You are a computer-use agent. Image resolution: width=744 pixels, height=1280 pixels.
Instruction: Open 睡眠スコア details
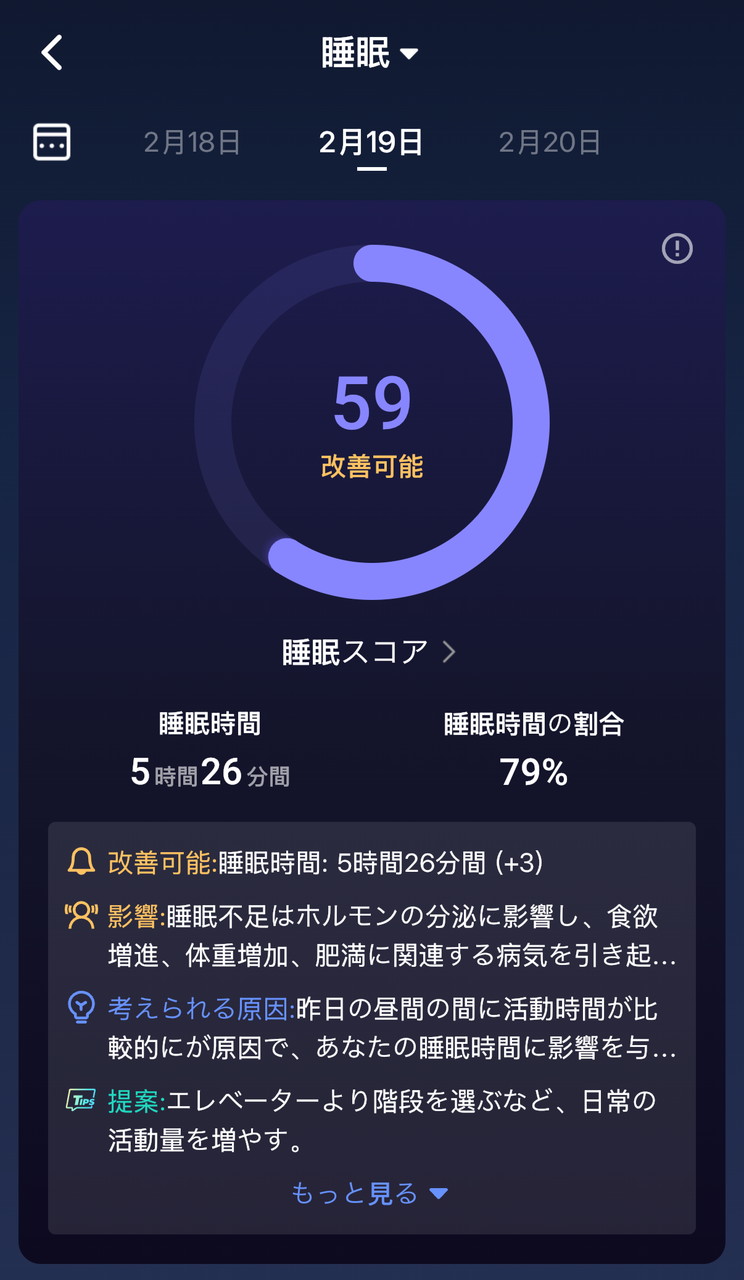tap(370, 652)
